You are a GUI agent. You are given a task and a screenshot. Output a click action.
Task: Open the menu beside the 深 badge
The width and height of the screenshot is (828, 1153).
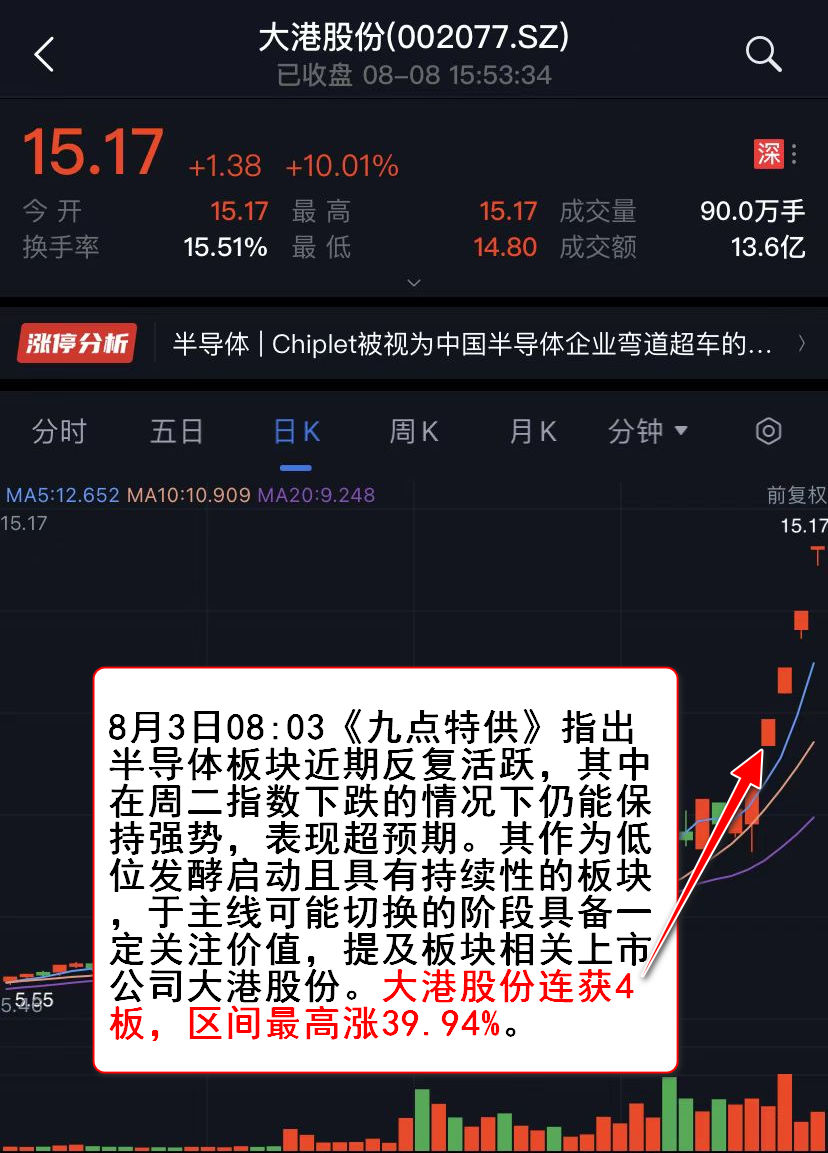tap(795, 154)
